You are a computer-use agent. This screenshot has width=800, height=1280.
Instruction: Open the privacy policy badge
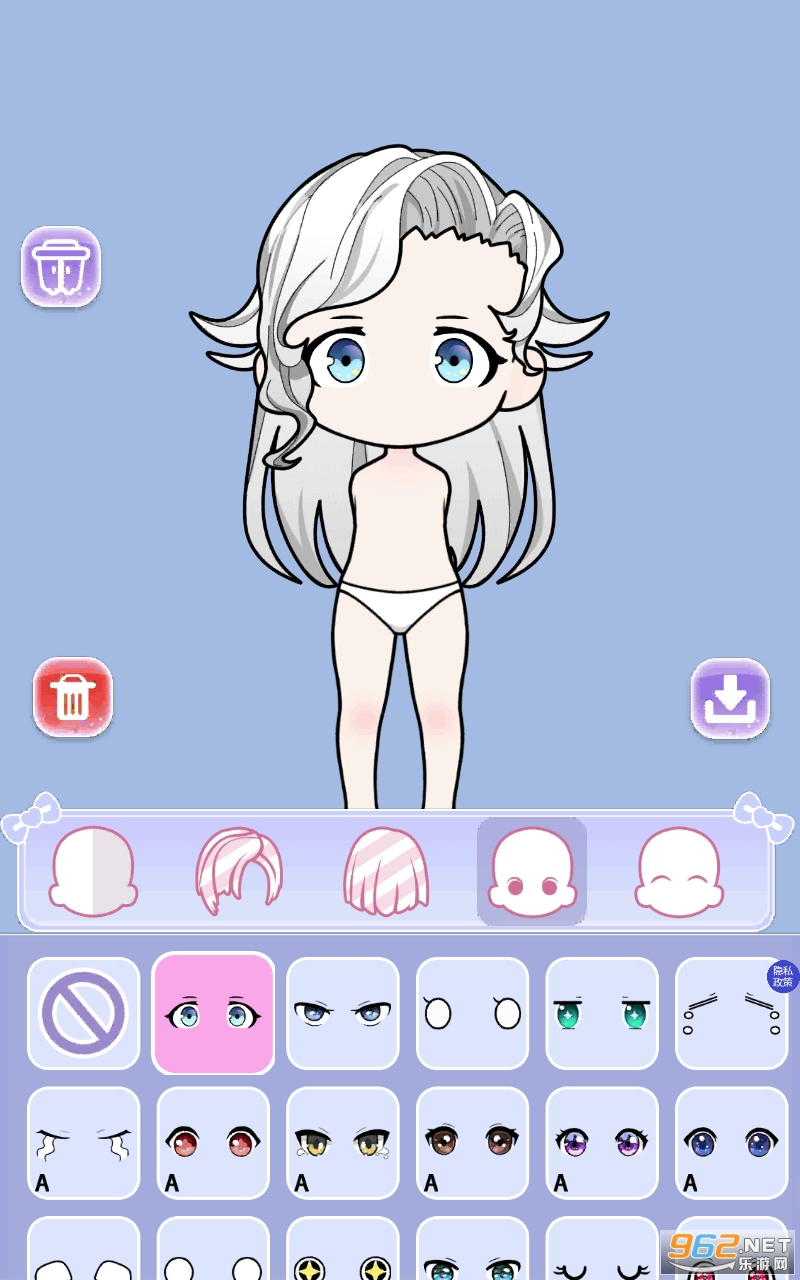coord(783,976)
